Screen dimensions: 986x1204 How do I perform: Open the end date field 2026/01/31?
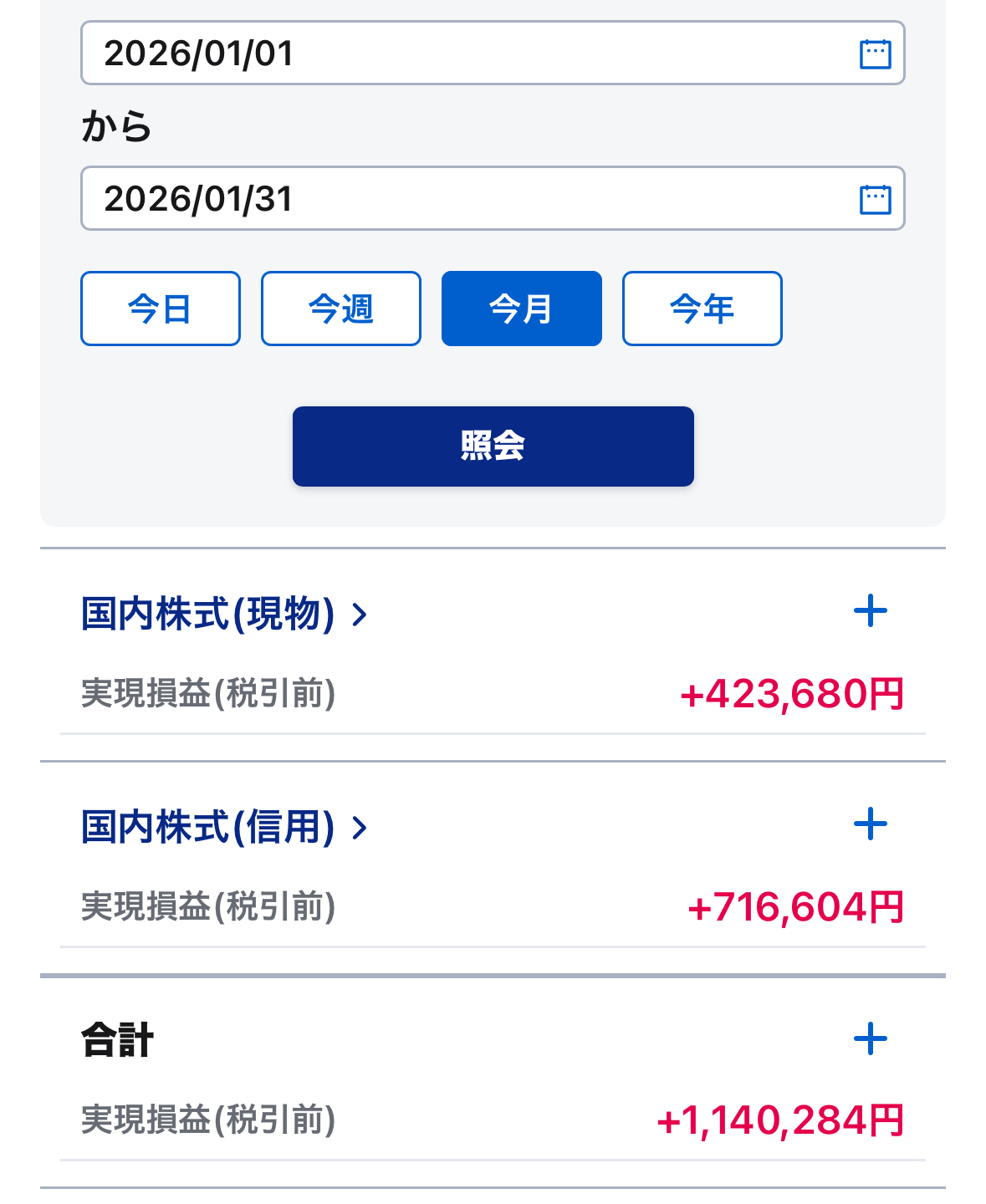point(492,199)
